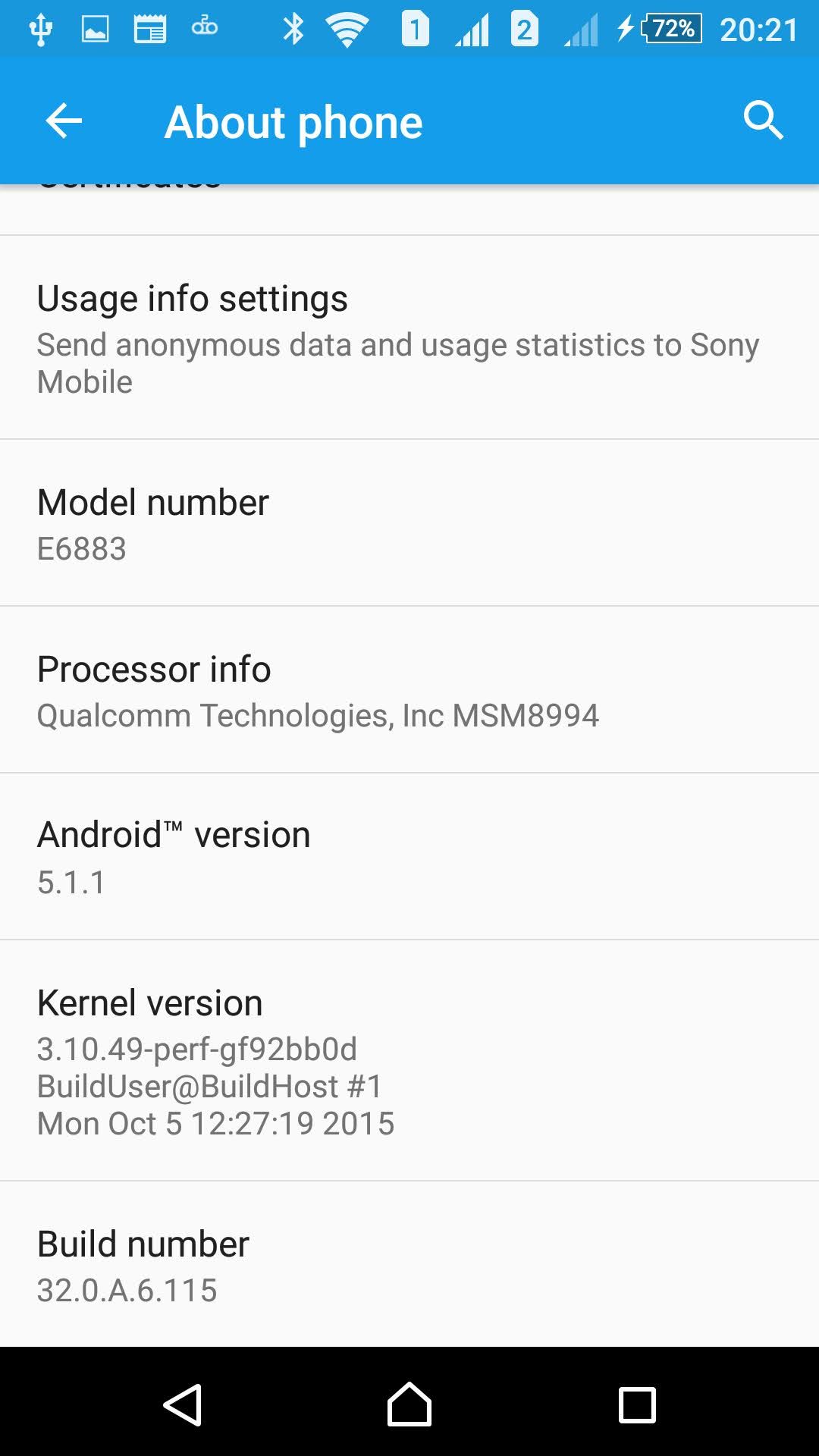Tap the Bluetooth status icon
The height and width of the screenshot is (1456, 819).
pos(294,29)
